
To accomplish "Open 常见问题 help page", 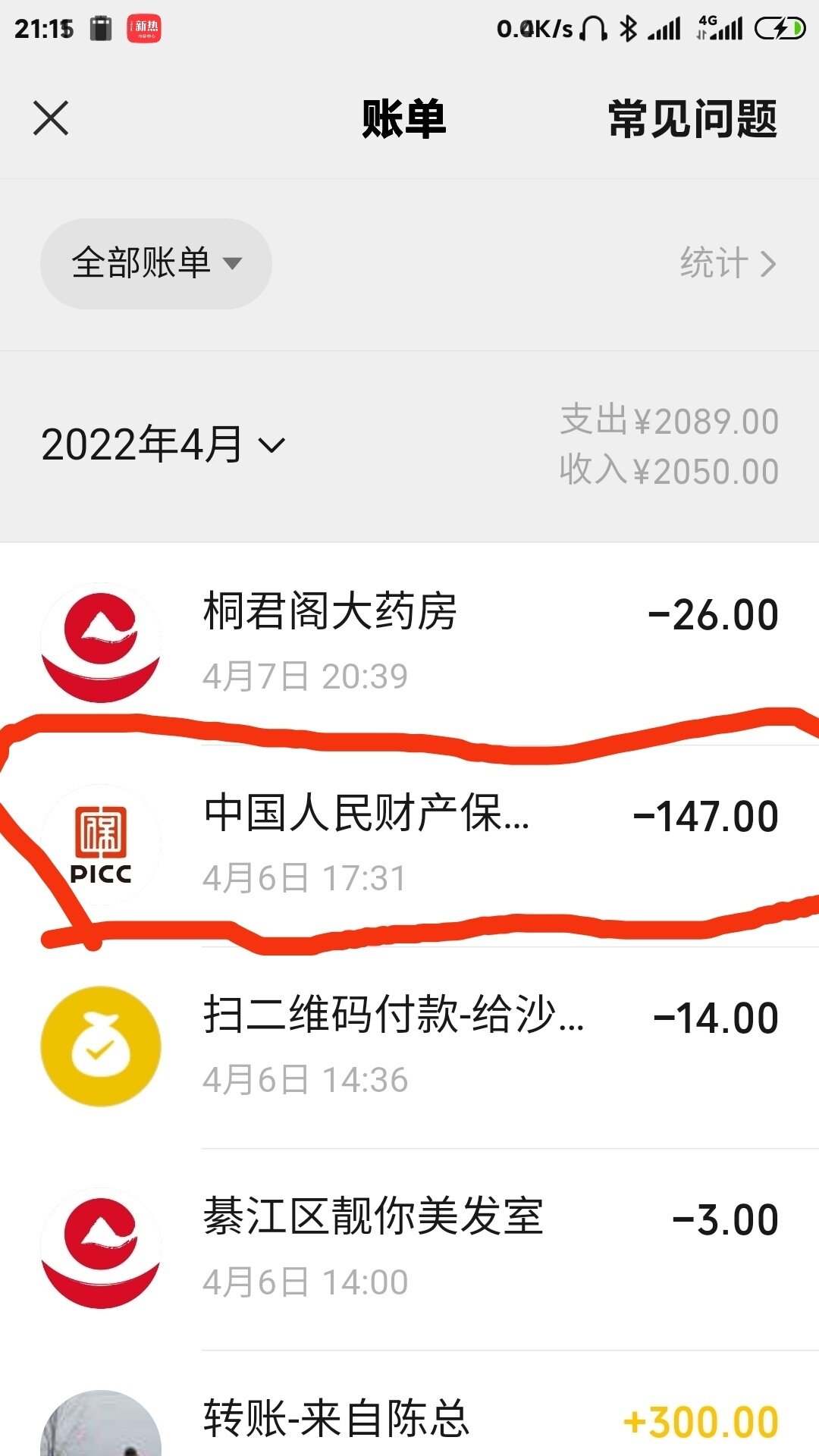I will [x=692, y=119].
